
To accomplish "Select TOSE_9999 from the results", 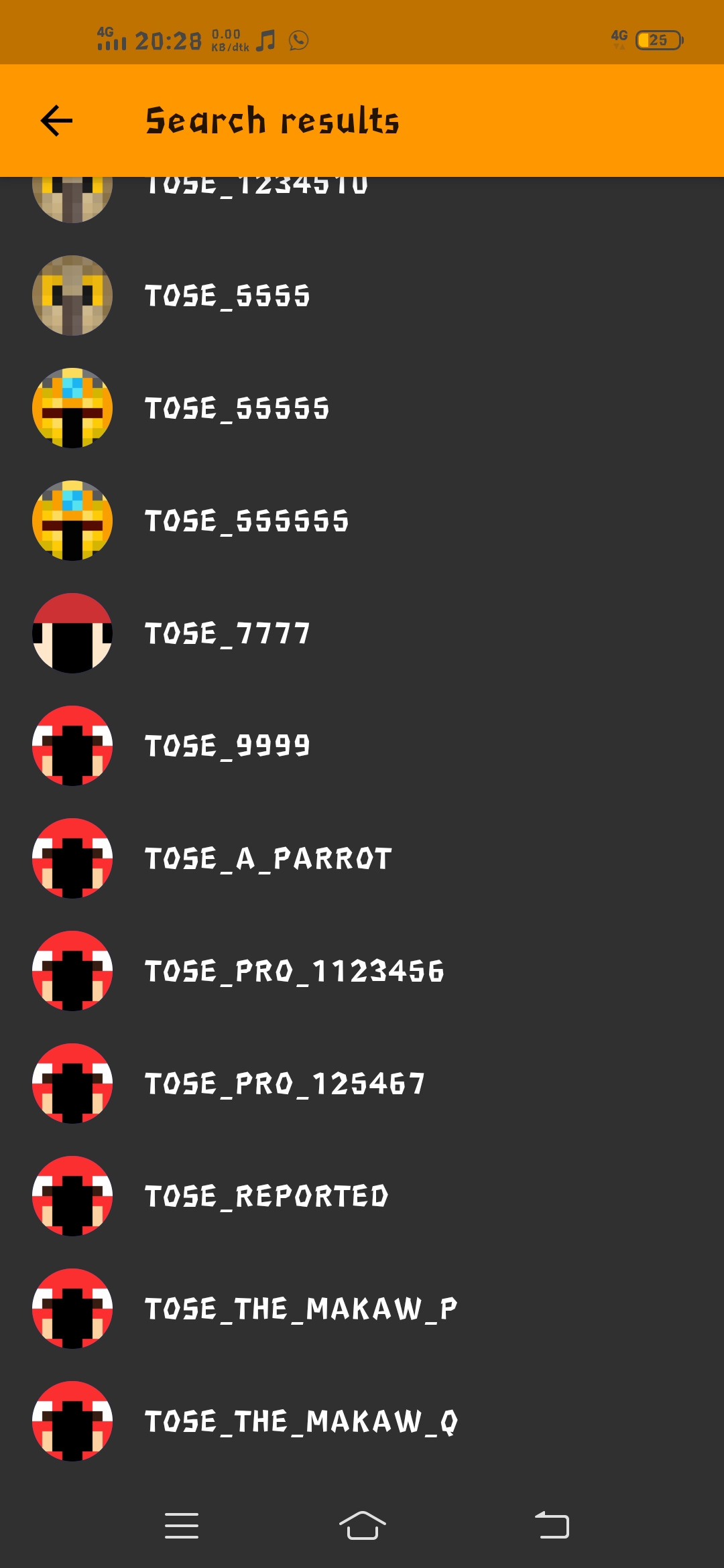I will click(x=362, y=746).
